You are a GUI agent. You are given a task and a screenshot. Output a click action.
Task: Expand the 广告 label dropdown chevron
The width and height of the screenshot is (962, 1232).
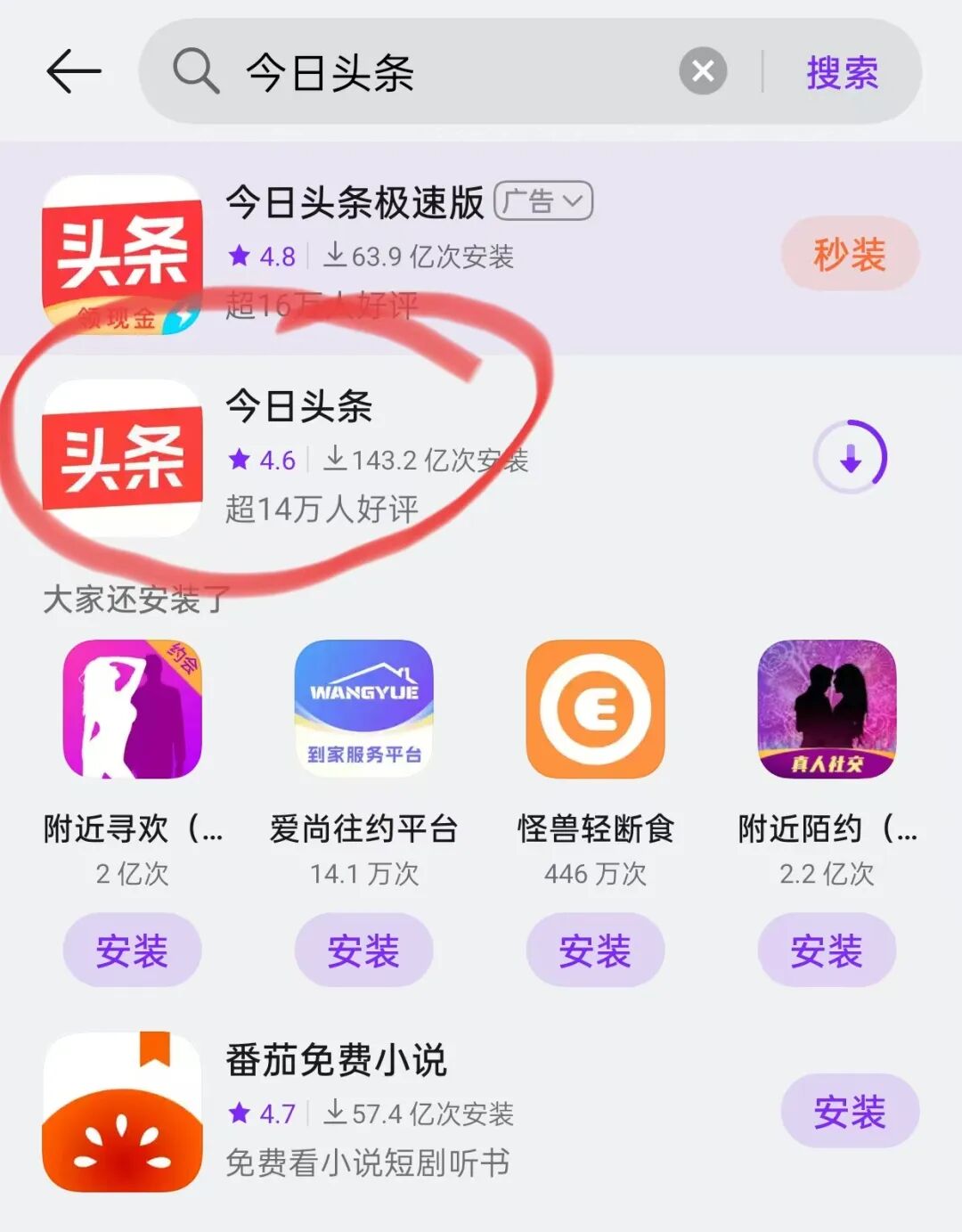coord(575,201)
